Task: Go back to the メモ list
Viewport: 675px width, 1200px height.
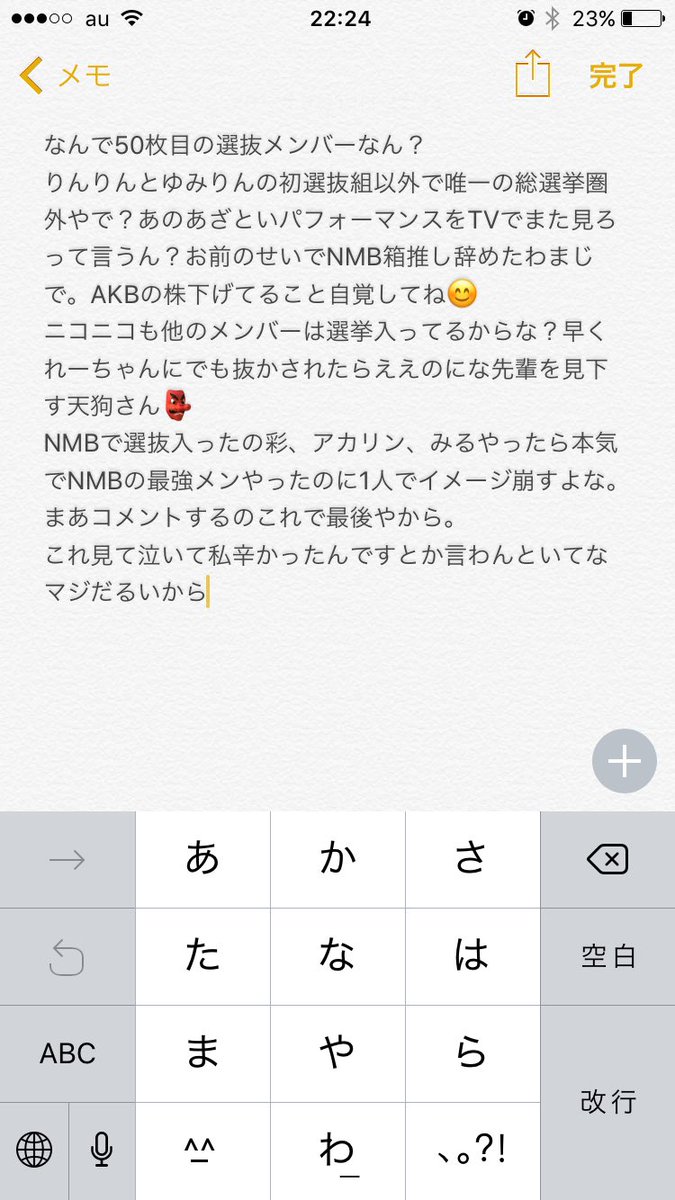Action: (65, 76)
